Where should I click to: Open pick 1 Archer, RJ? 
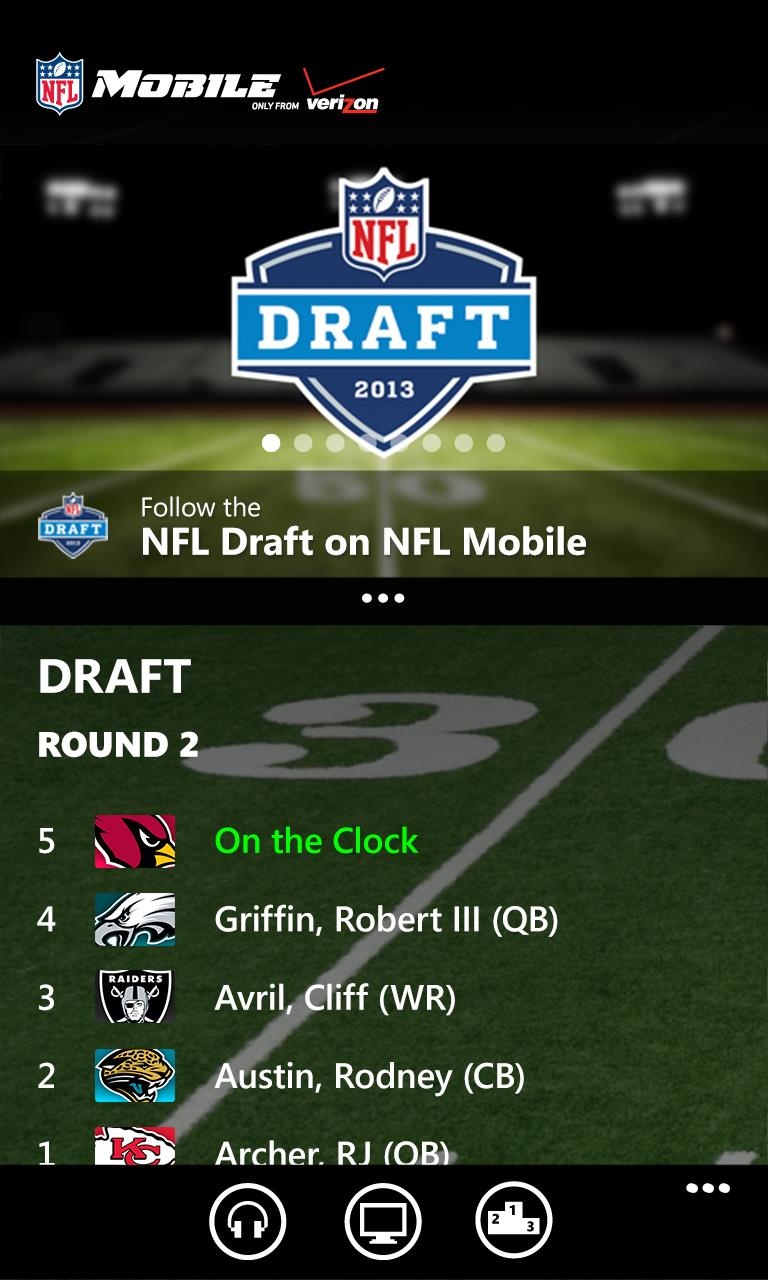[x=384, y=1147]
